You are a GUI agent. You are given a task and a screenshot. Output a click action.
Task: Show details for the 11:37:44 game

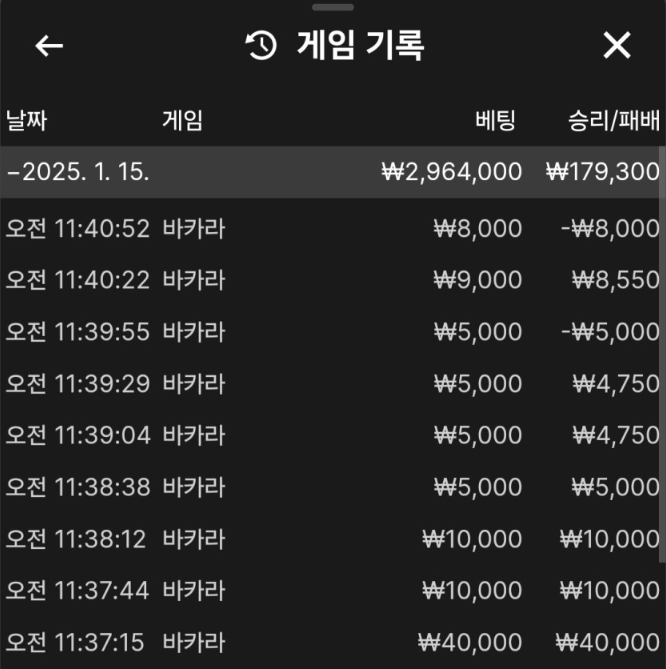point(332,590)
